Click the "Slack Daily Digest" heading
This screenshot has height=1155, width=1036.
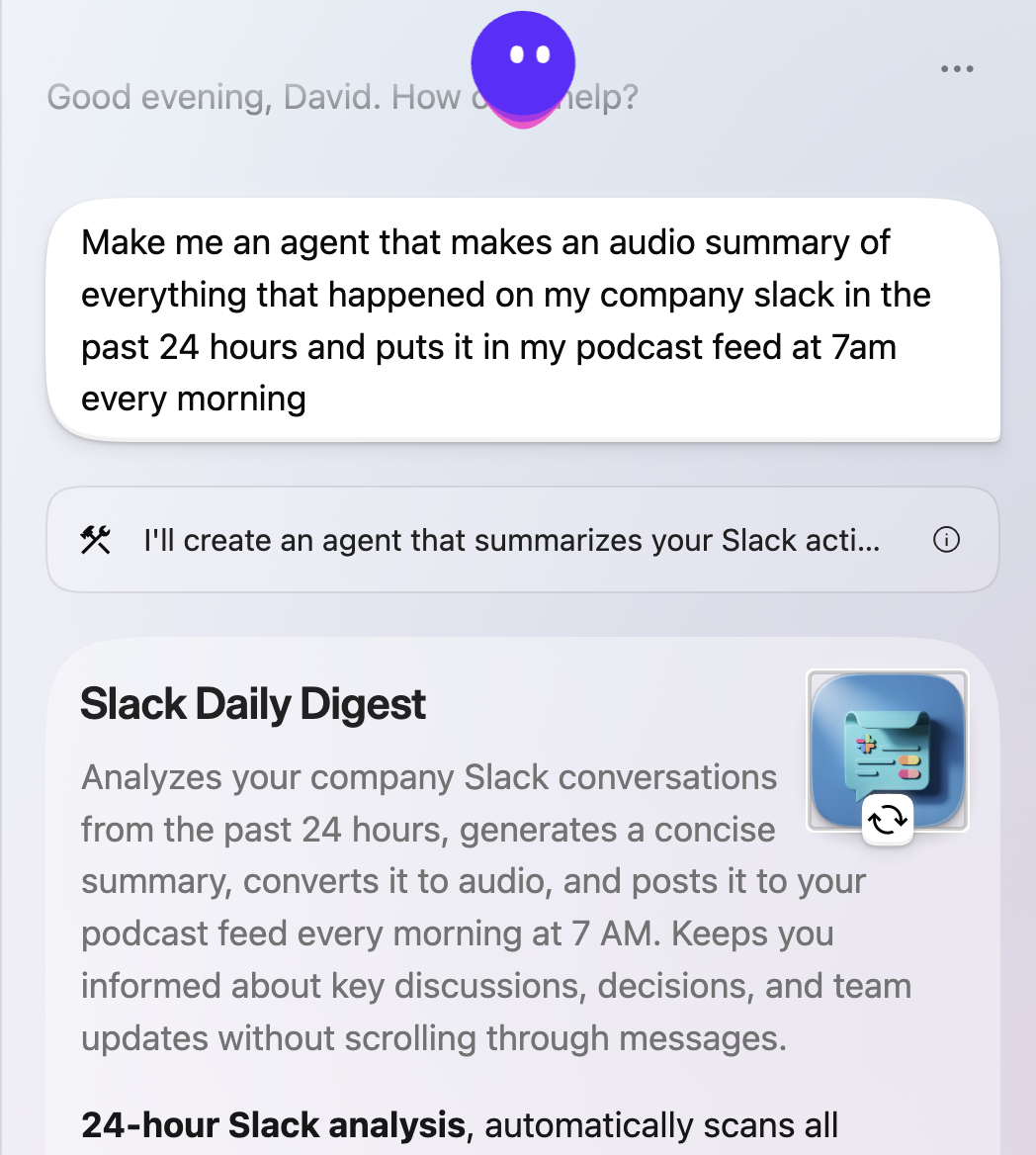[x=252, y=703]
